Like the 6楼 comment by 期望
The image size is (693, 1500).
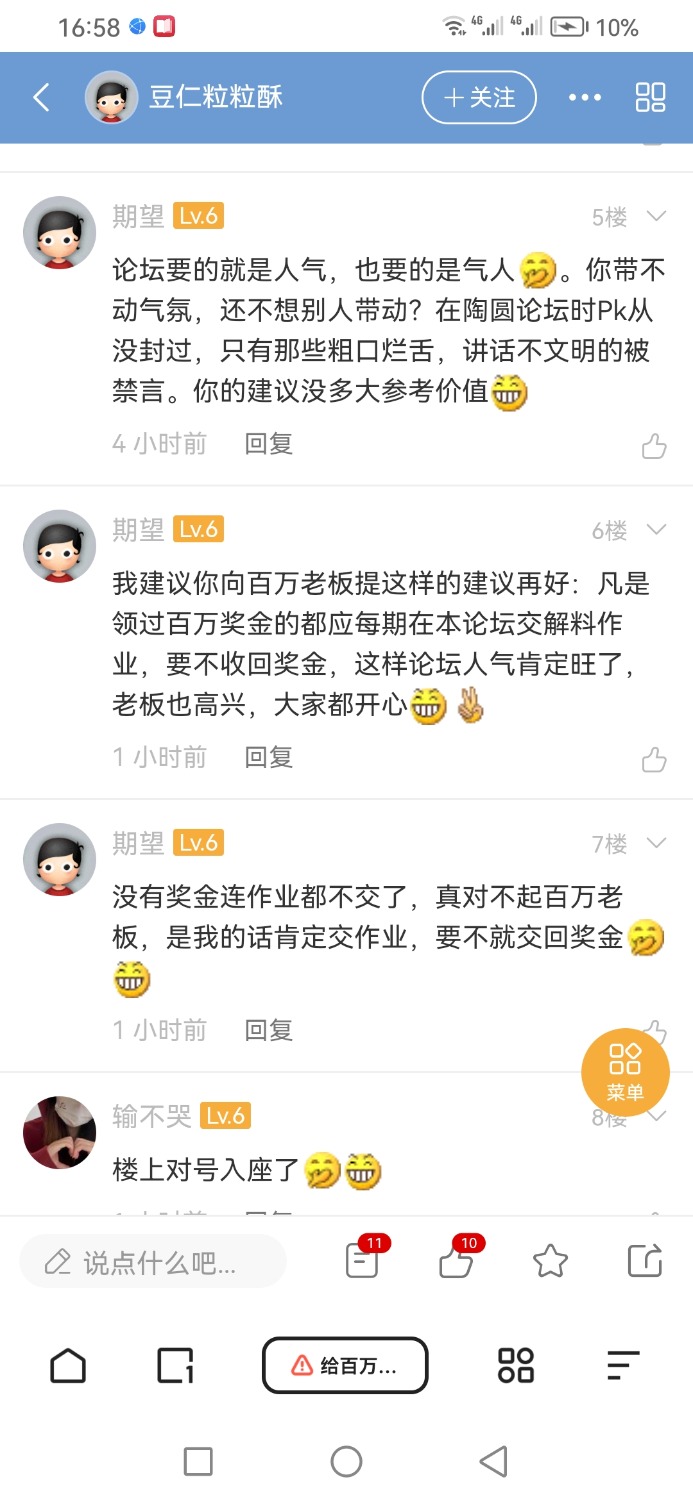point(654,760)
